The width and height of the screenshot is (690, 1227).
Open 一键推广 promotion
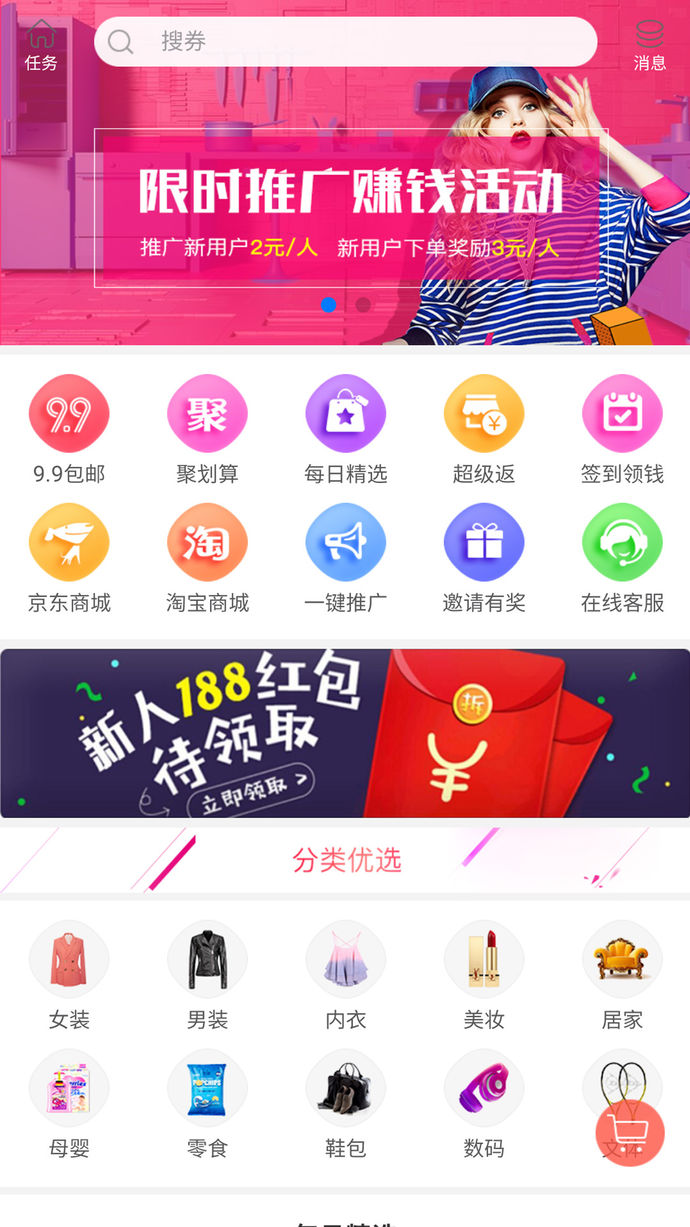click(x=345, y=557)
